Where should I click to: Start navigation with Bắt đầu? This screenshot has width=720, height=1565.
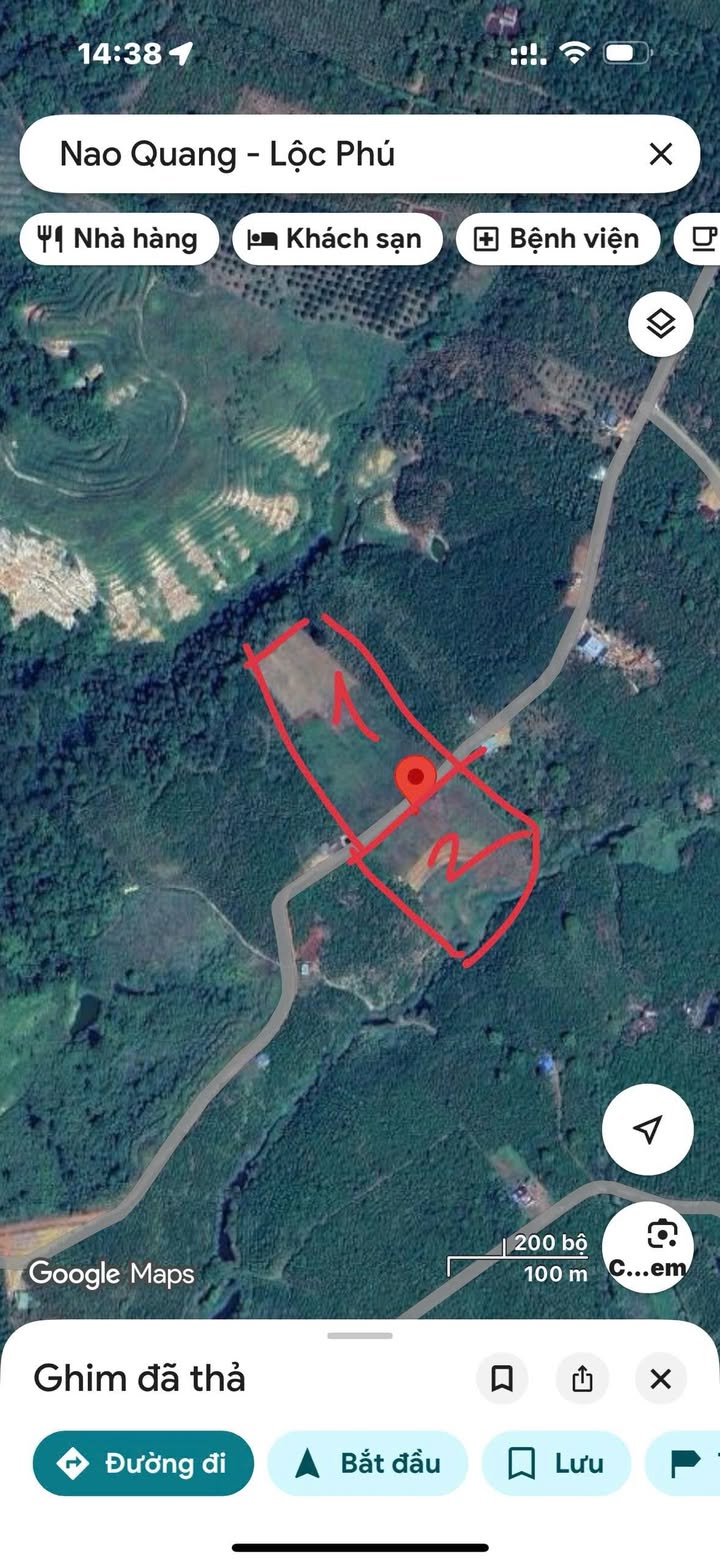368,1463
